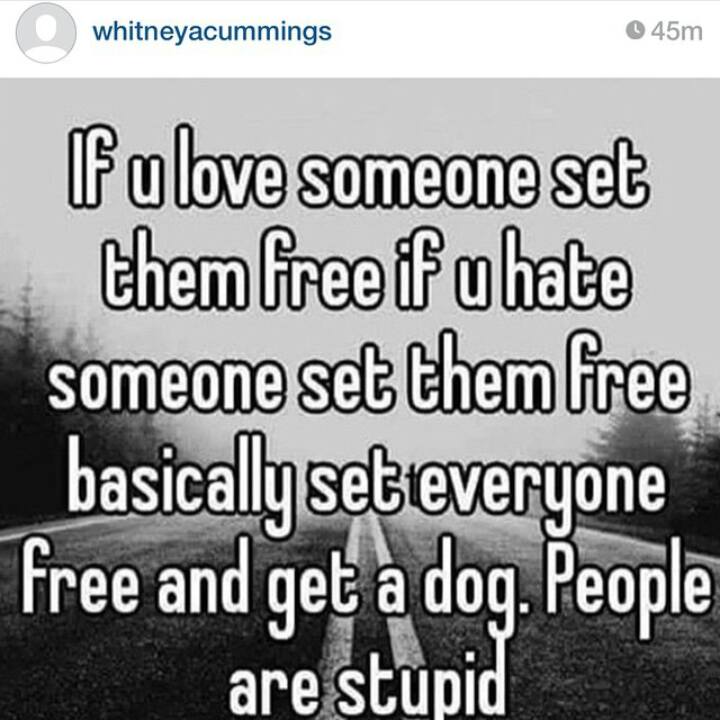Open the quote post image
720x720 pixels.
(x=360, y=400)
